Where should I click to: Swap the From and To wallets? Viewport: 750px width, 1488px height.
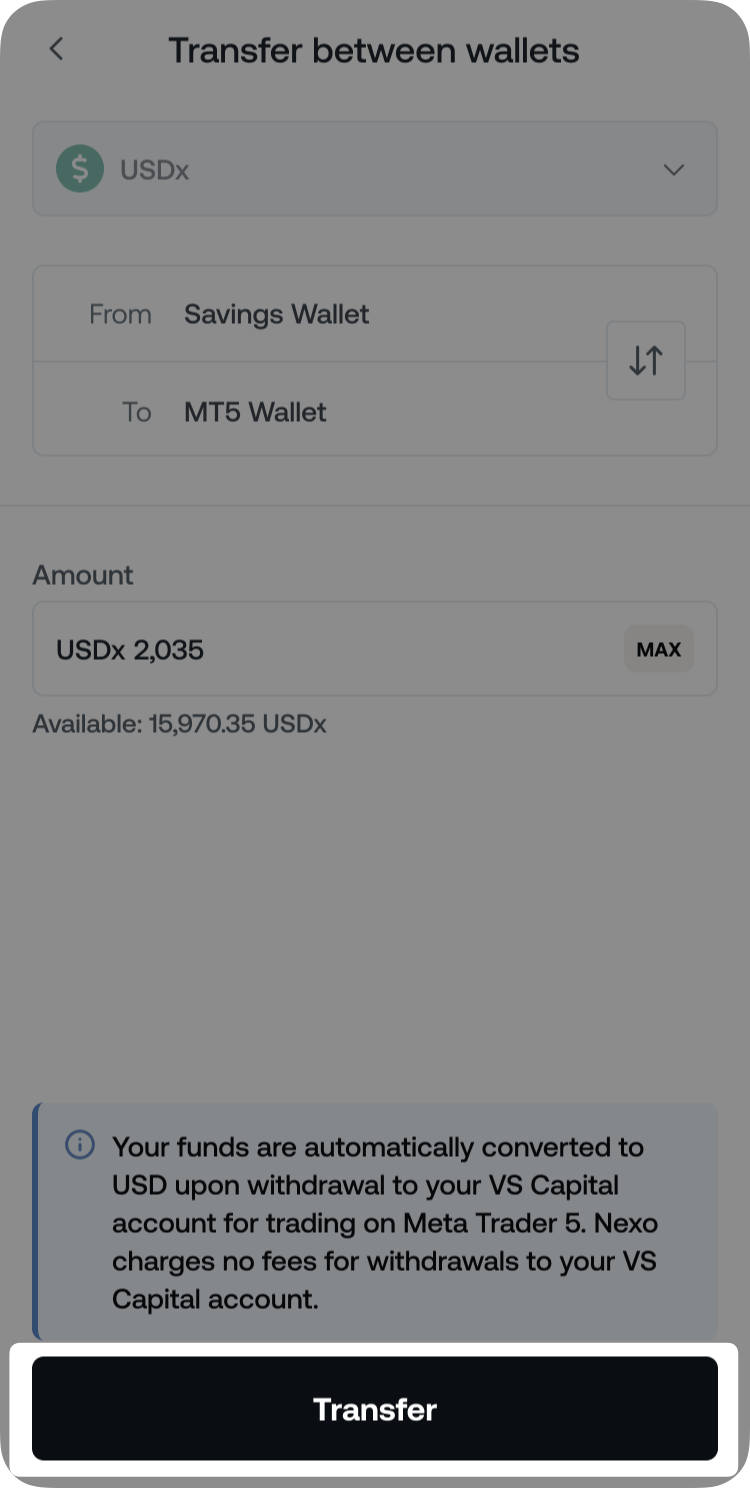point(645,360)
